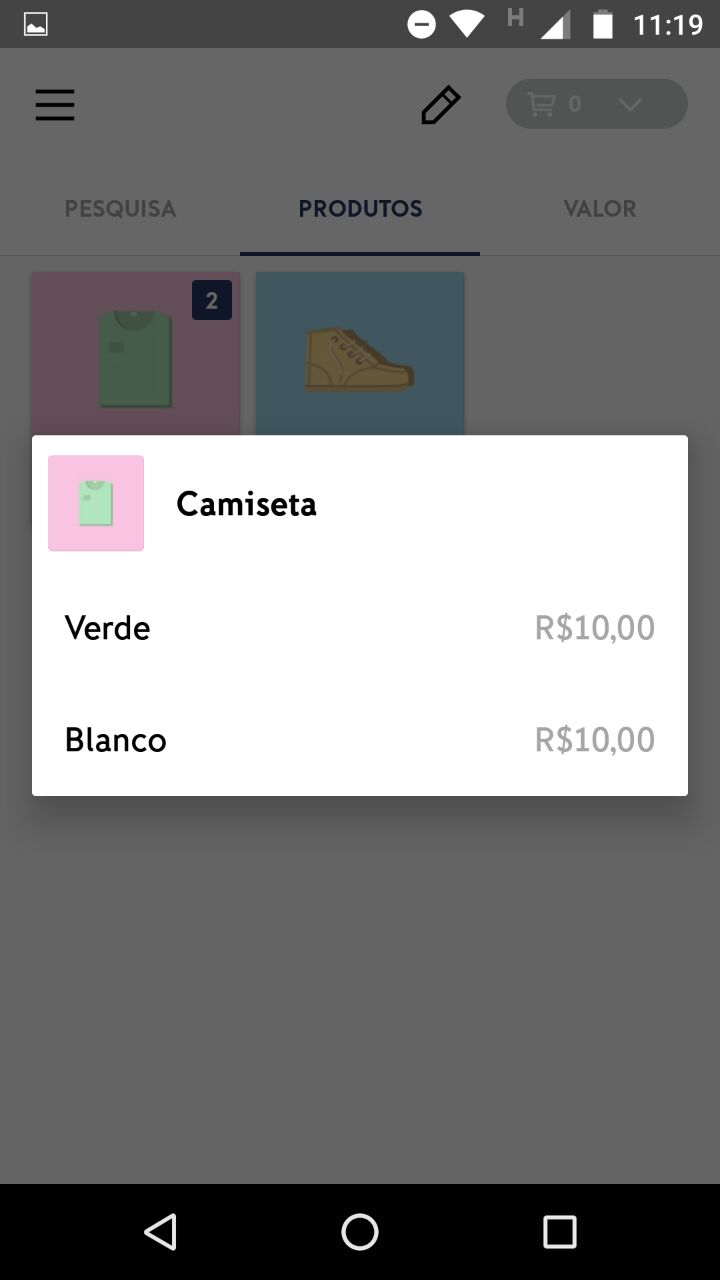Go to the Valor tab
This screenshot has height=1280, width=720.
click(x=600, y=209)
